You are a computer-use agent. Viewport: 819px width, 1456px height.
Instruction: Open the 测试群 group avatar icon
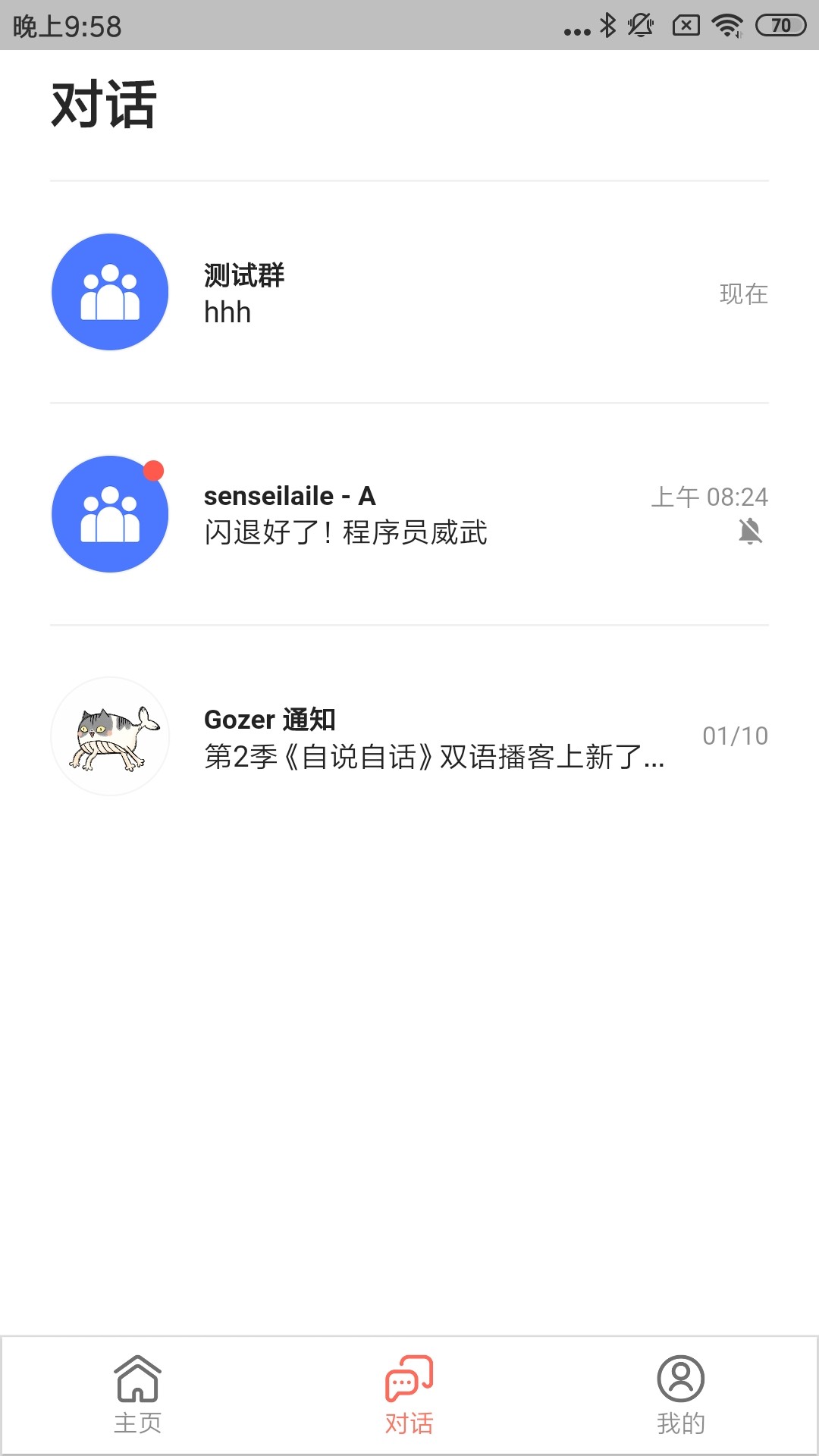click(109, 292)
